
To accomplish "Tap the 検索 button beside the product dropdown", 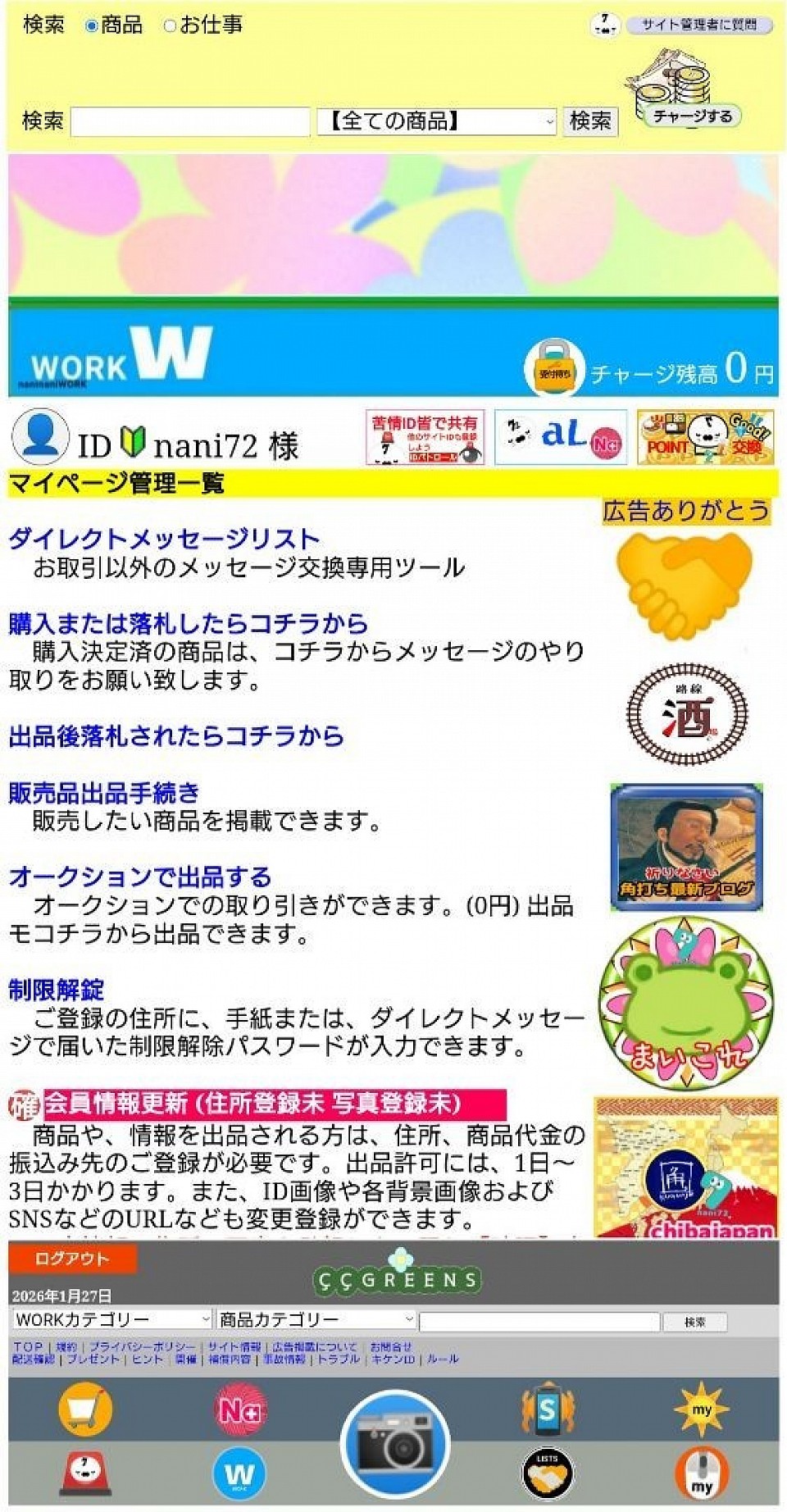I will 590,121.
